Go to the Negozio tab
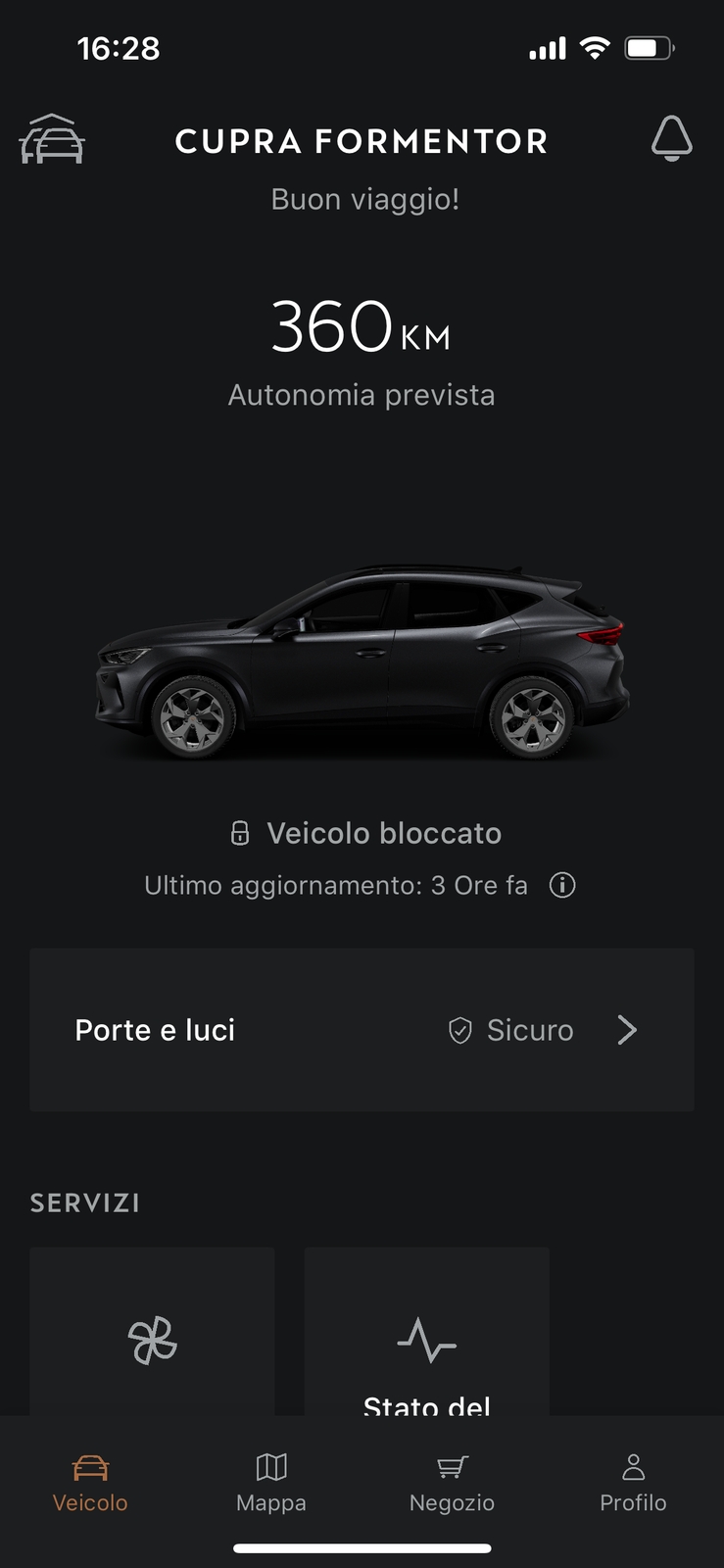The image size is (724, 1568). coord(452,1482)
